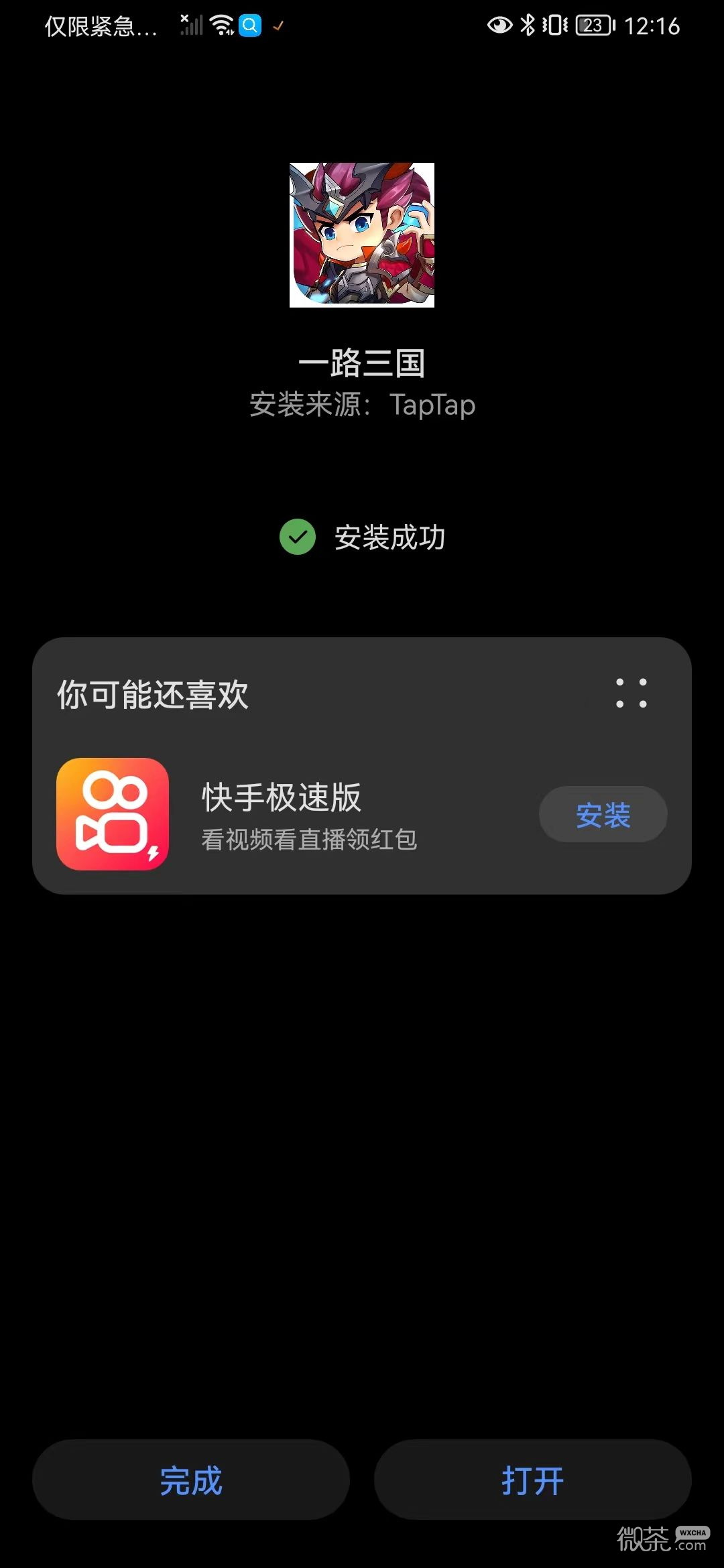Open the installed 一路三国 game via 打开
Viewport: 724px width, 1568px height.
(532, 1480)
